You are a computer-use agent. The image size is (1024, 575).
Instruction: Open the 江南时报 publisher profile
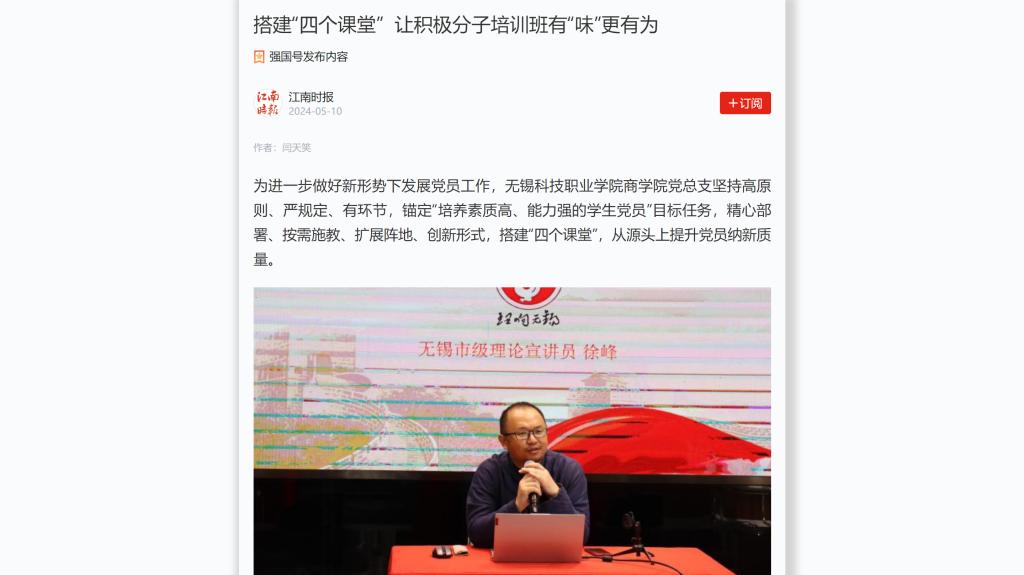(311, 97)
